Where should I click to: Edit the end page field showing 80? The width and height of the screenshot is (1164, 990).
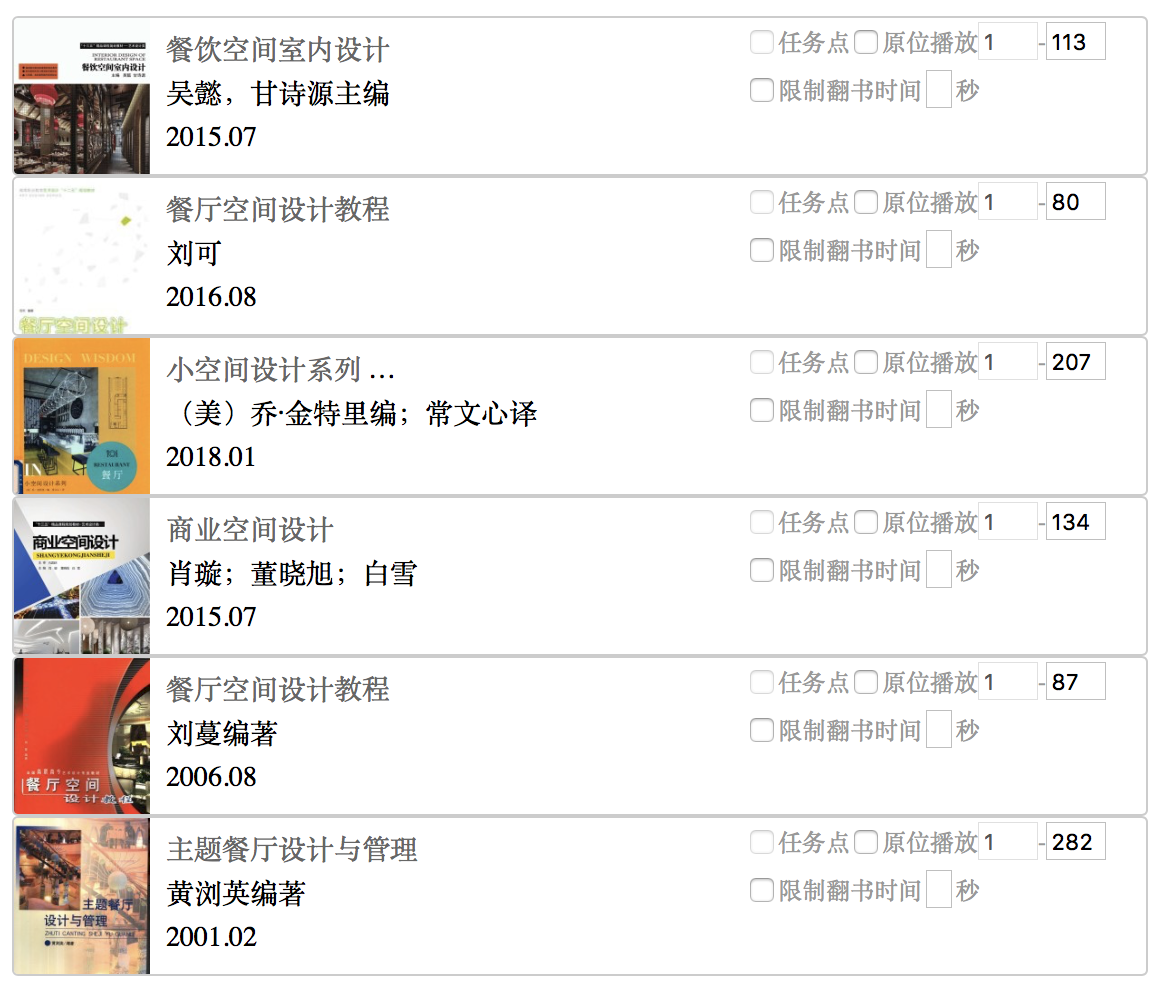click(x=1075, y=202)
